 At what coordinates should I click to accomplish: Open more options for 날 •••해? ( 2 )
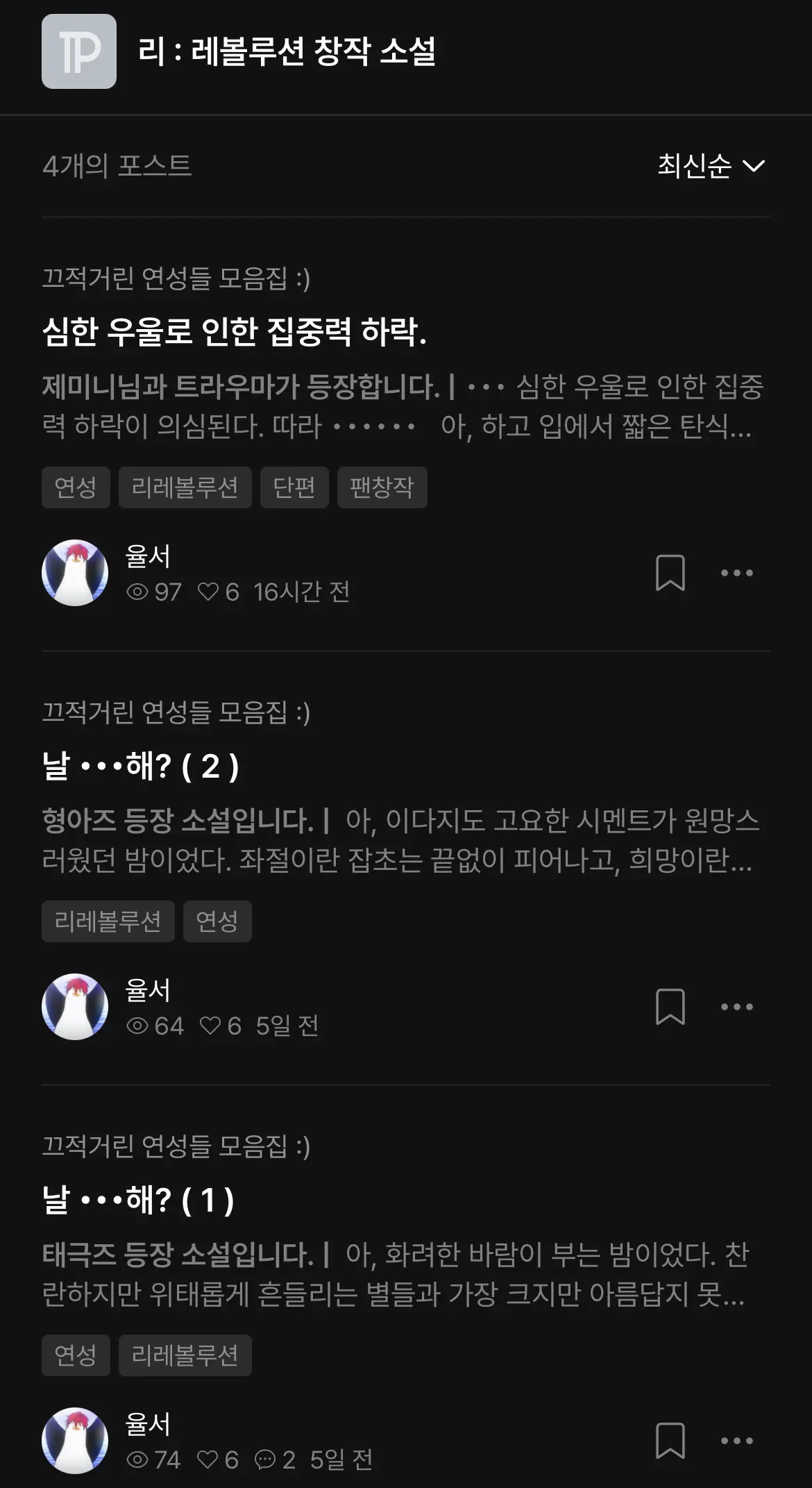[736, 1007]
